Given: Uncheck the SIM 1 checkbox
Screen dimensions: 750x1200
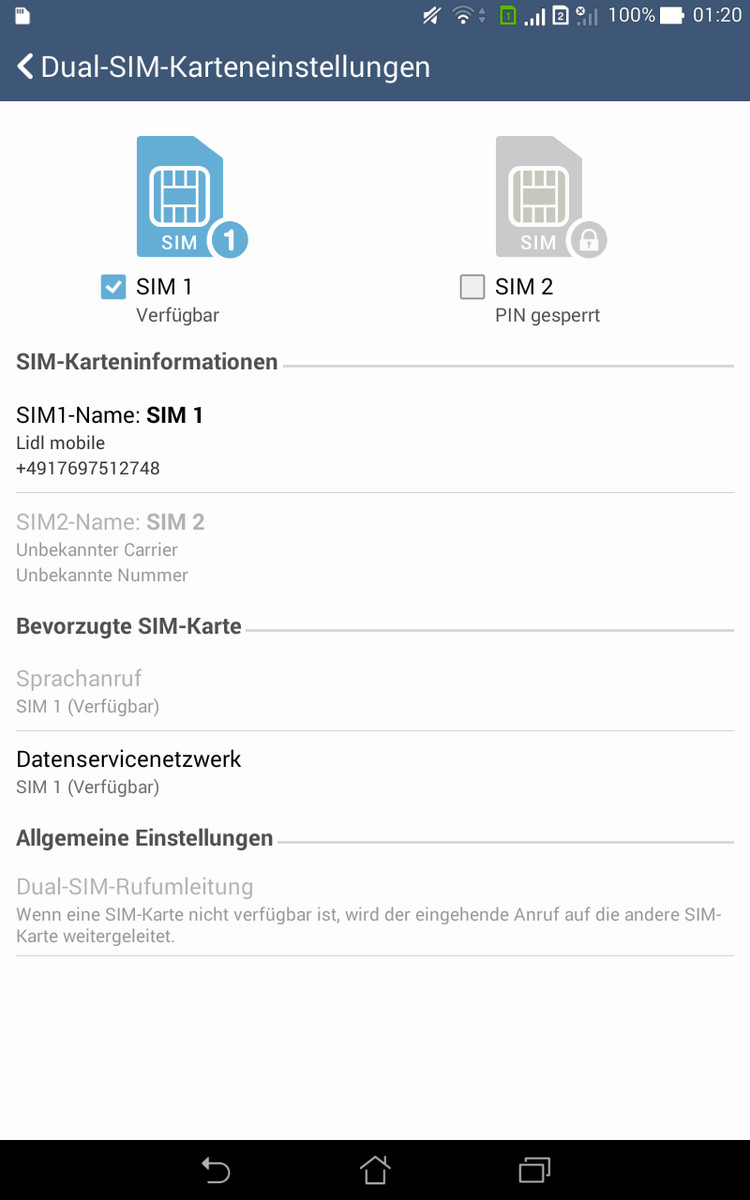Looking at the screenshot, I should [x=113, y=288].
